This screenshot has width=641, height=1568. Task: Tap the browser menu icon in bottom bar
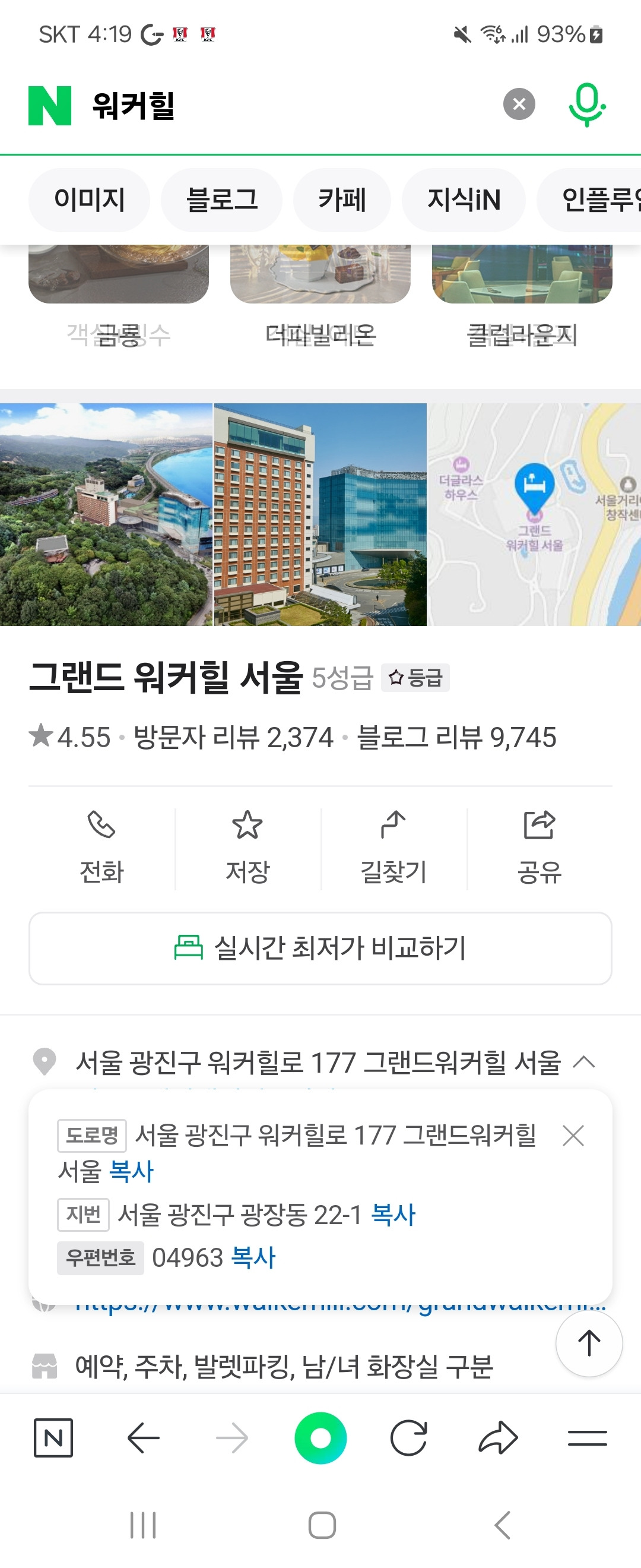587,1438
